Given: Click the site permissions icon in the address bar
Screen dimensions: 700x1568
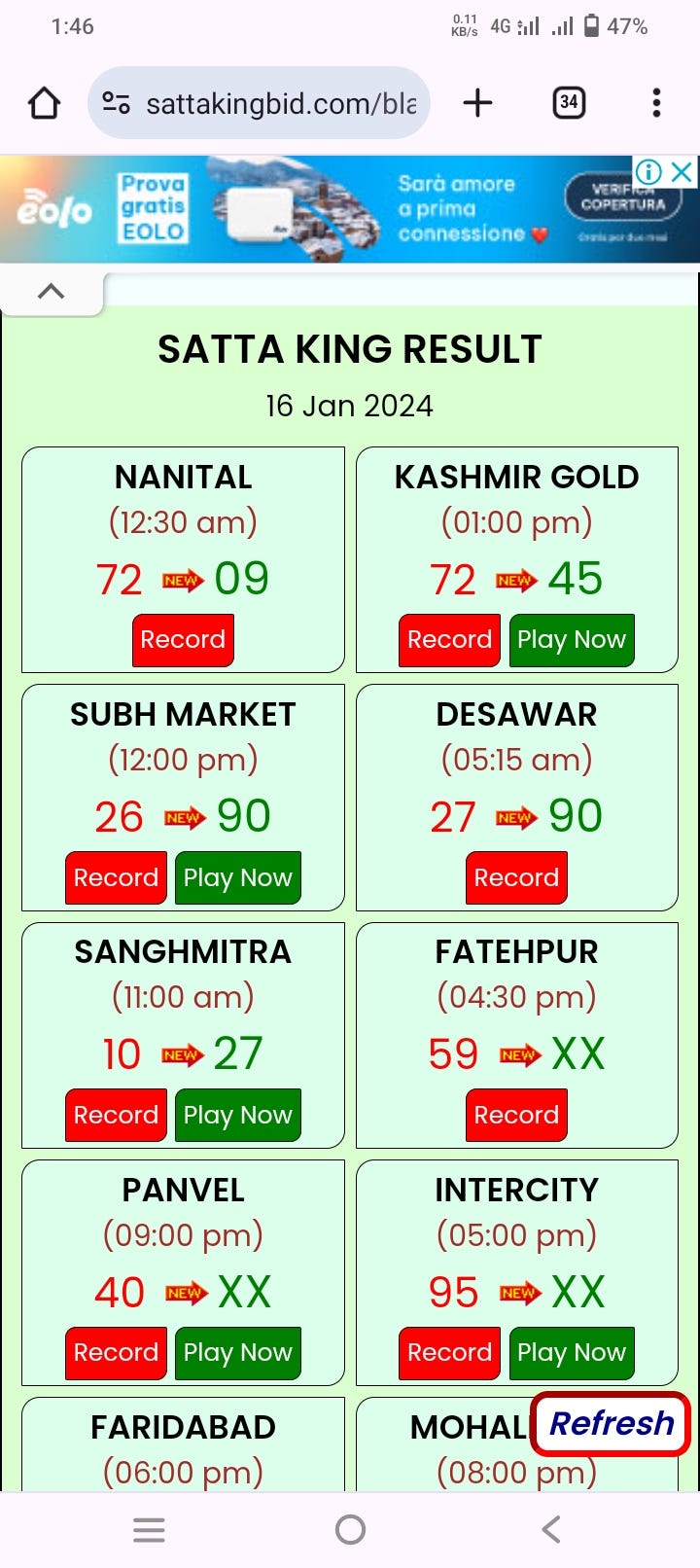Looking at the screenshot, I should (x=114, y=102).
